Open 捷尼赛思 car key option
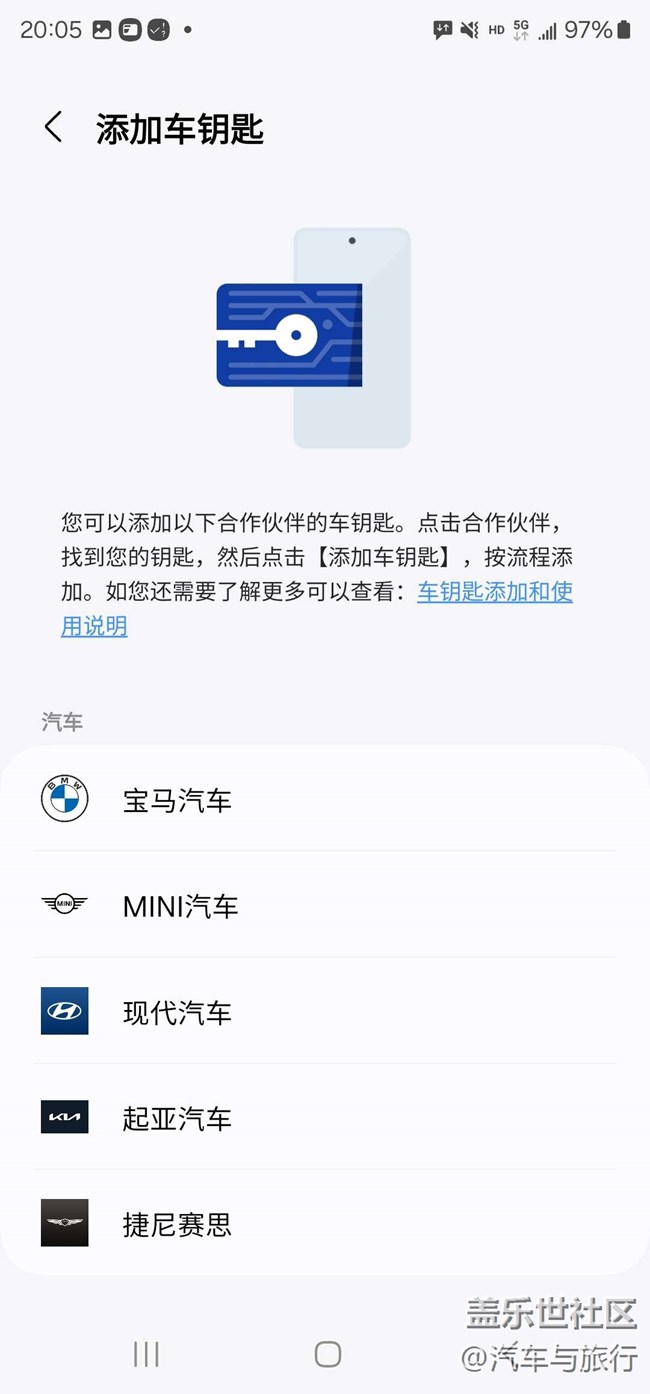Screen dimensions: 650x1394 click(325, 1223)
